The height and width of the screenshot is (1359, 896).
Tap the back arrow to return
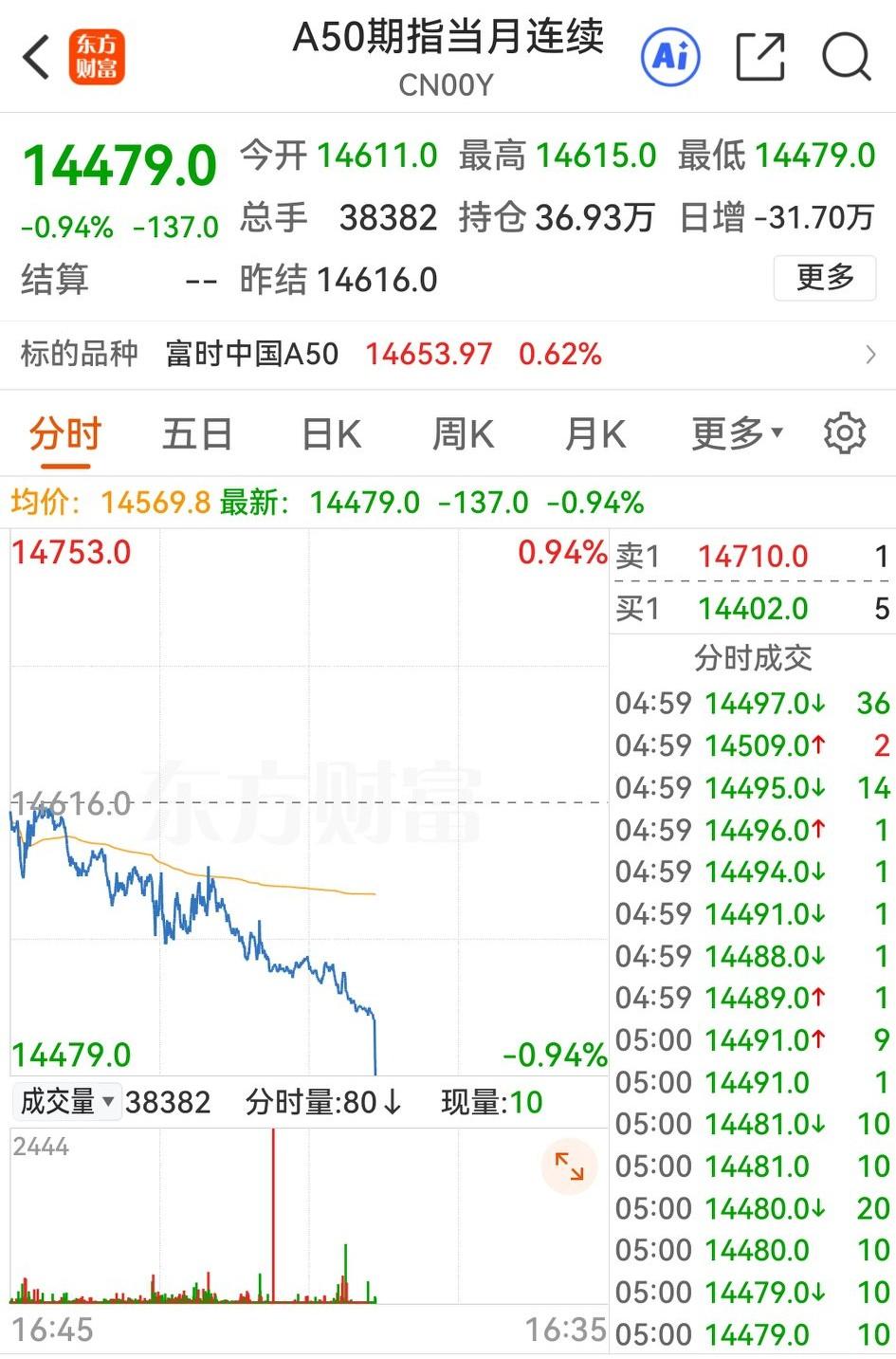pos(36,57)
